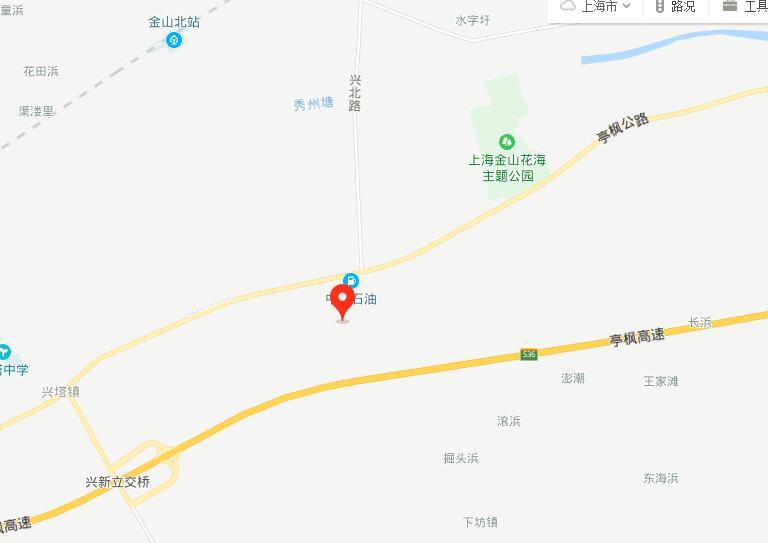Open the 上海市 city dropdown

598,6
